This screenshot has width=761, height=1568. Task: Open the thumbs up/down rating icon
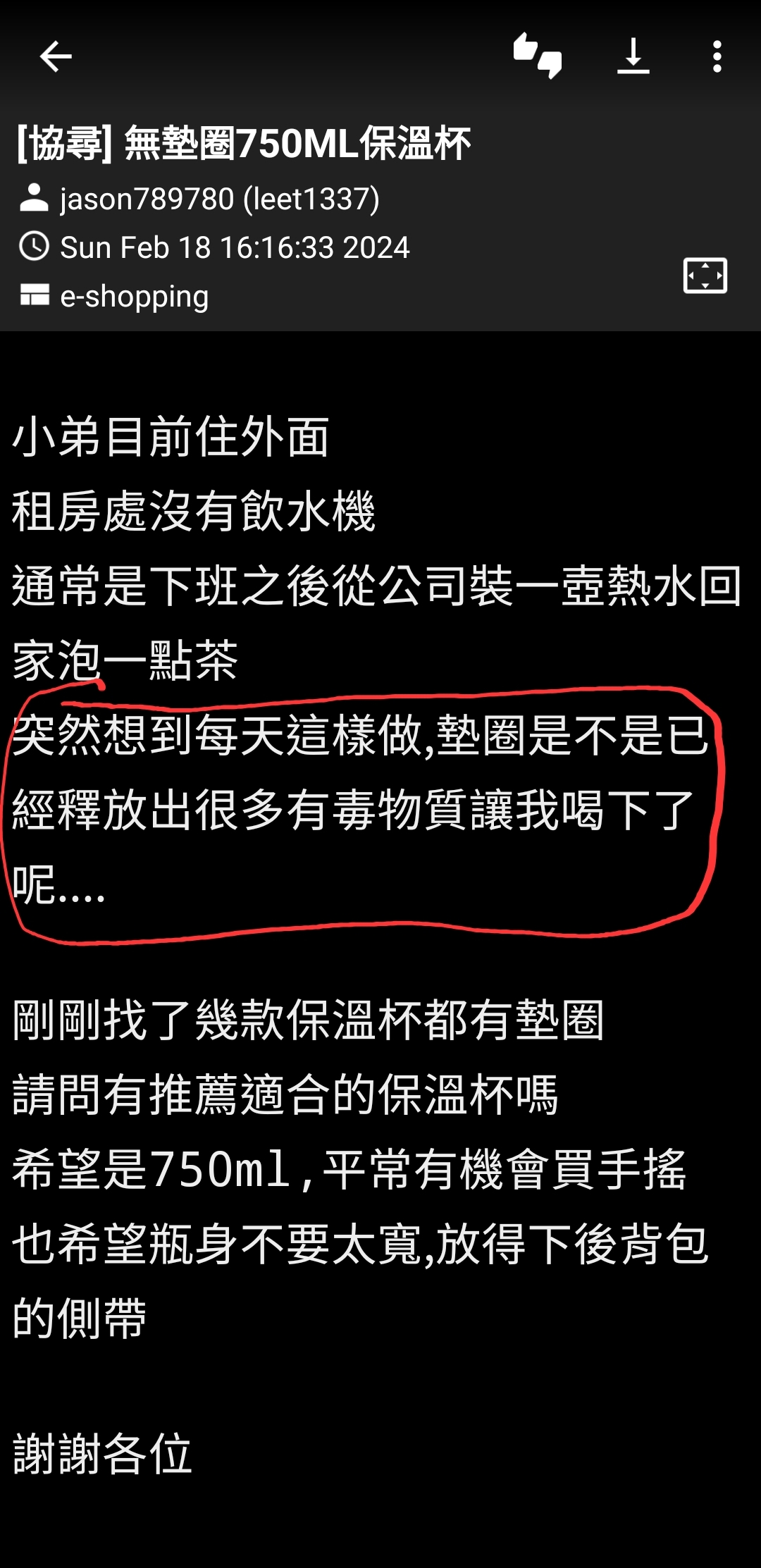538,56
